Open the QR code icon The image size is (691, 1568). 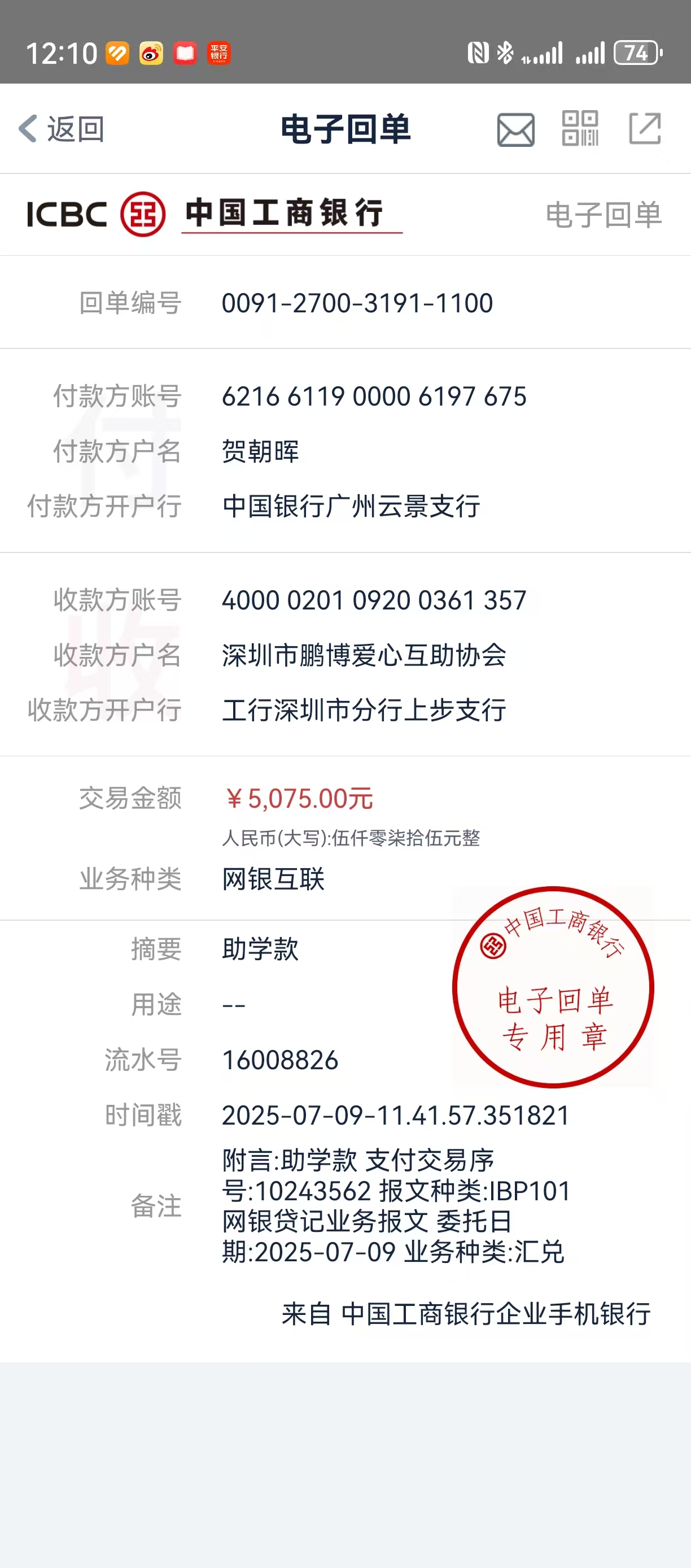[580, 128]
